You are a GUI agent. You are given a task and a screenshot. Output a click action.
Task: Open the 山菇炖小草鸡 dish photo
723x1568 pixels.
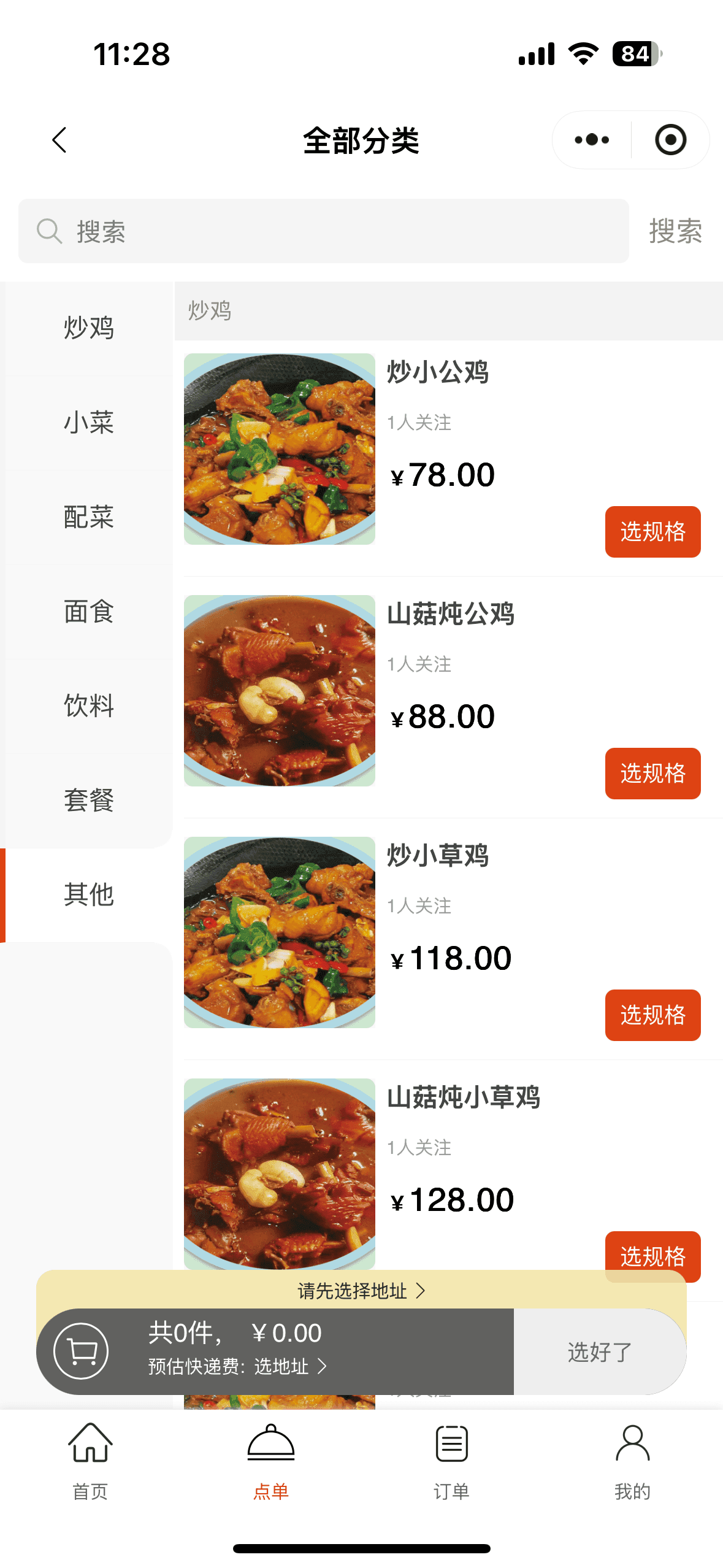pos(280,1172)
